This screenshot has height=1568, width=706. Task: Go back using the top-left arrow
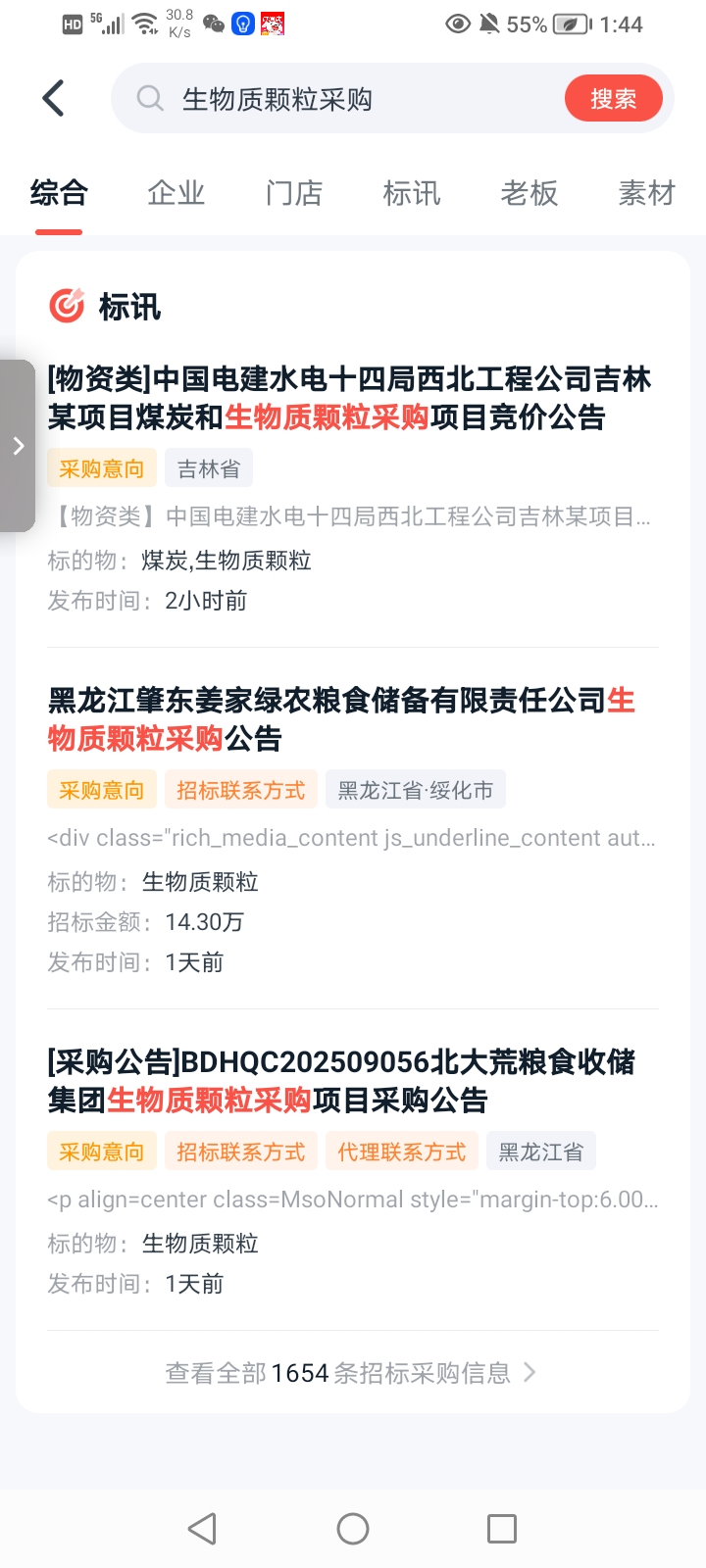point(54,98)
